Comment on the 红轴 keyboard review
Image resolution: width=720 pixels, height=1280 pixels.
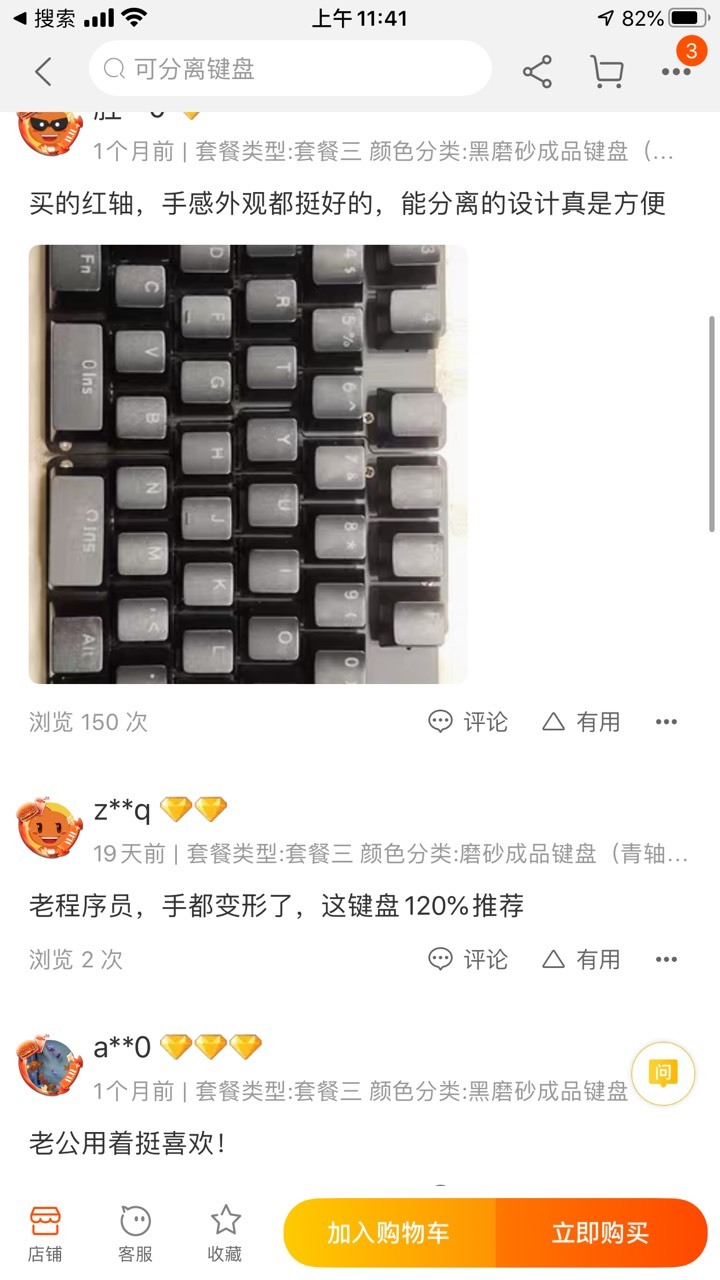[468, 721]
